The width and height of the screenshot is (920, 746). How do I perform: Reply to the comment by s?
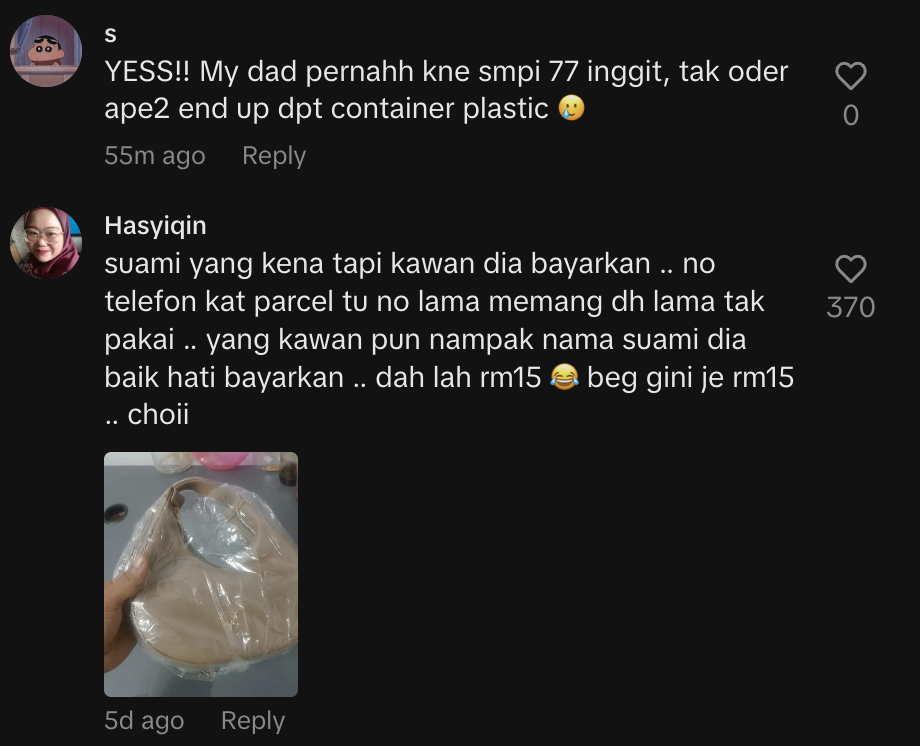(x=274, y=156)
